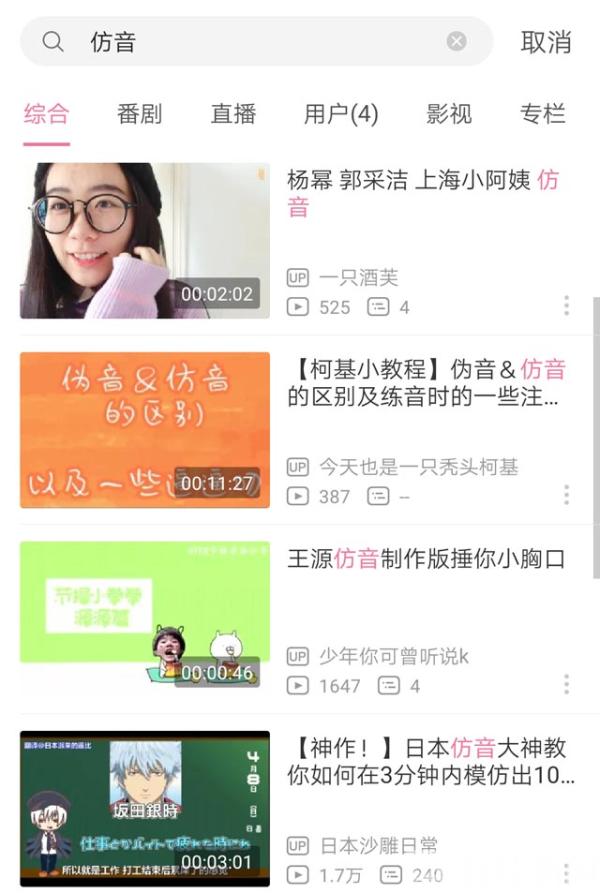Open more options for the 一只酒芙 video
600x893 pixels.
pyautogui.click(x=566, y=306)
